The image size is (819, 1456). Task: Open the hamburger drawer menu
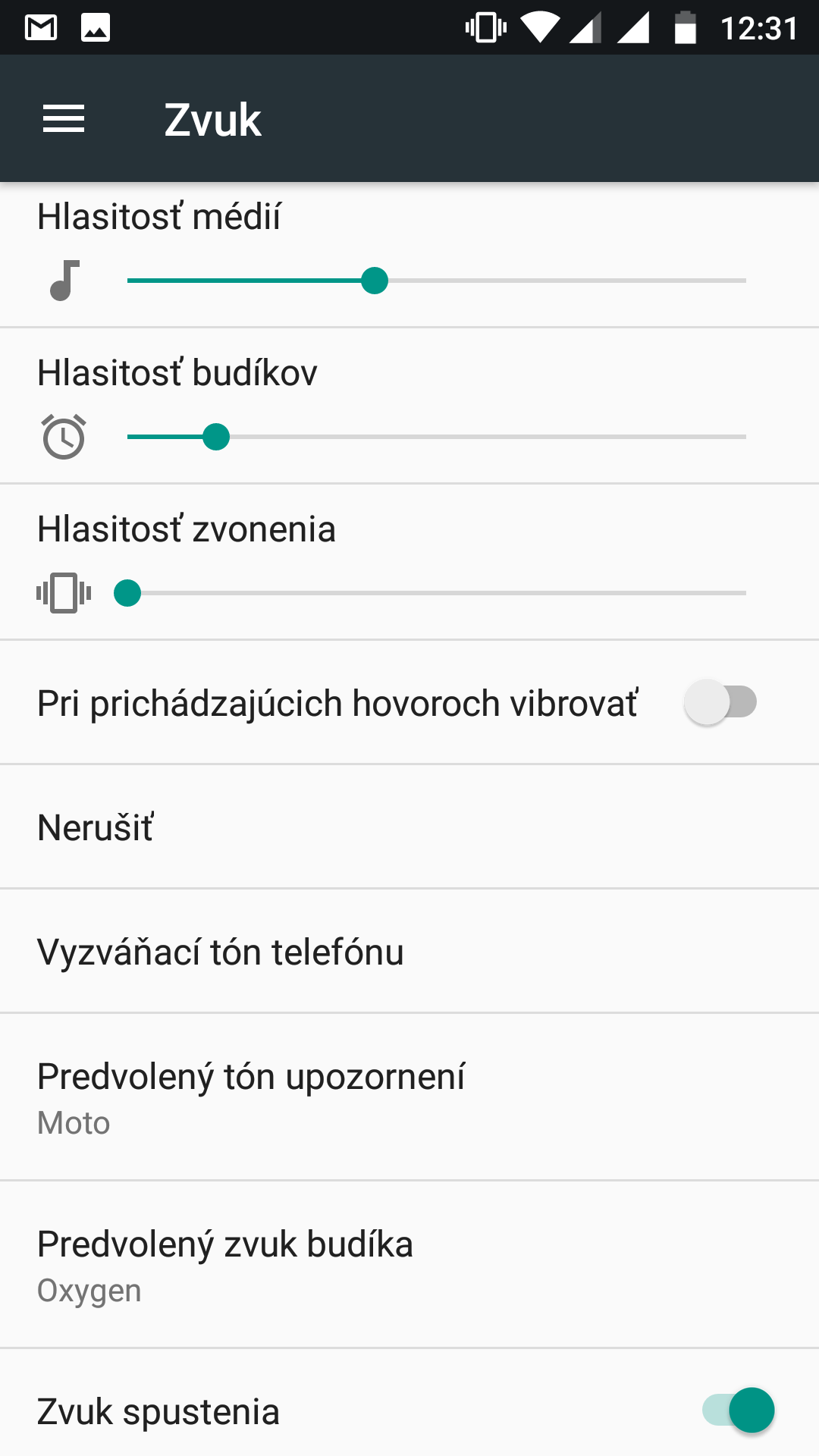point(64,119)
